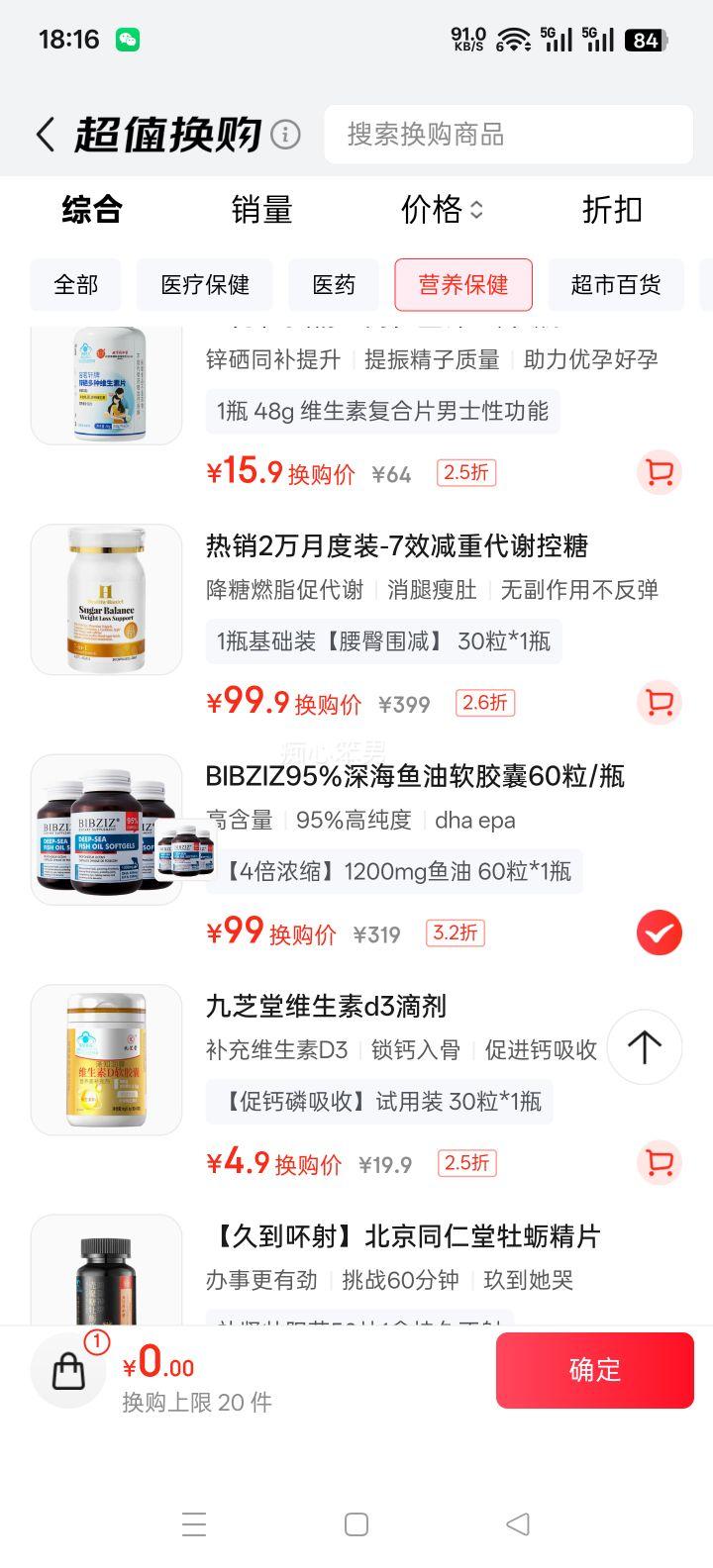
Task: Tap the back arrow at top left
Action: (44, 134)
